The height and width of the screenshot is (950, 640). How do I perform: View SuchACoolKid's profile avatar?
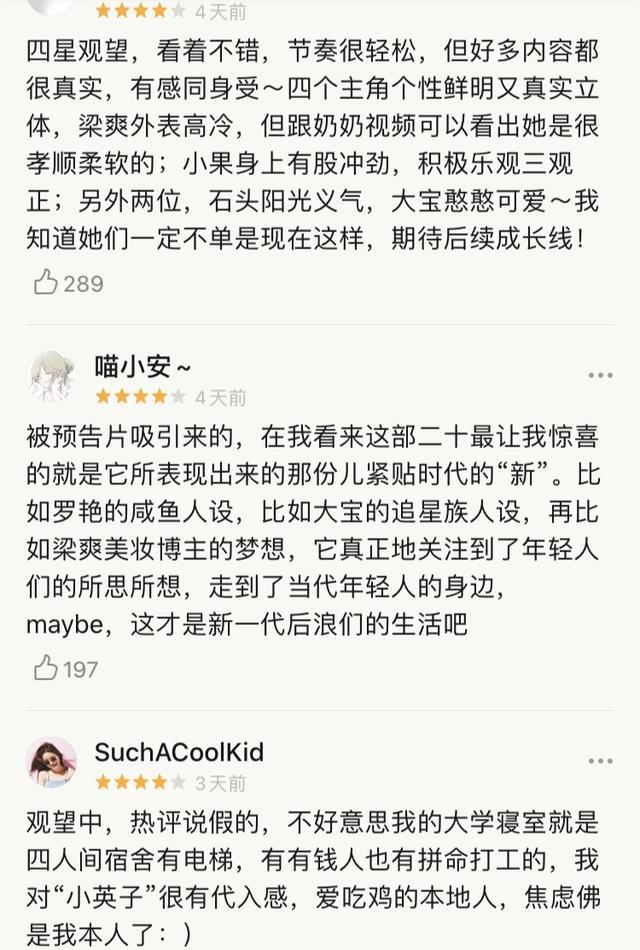point(50,762)
